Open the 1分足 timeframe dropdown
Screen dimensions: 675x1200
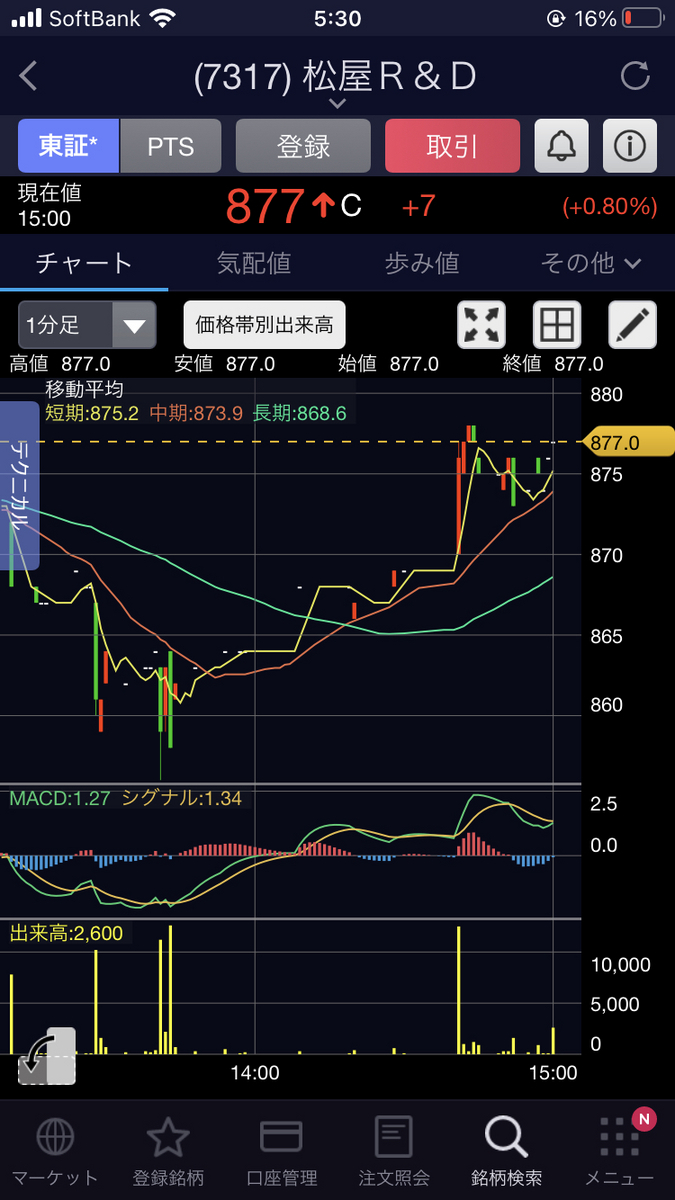point(87,325)
